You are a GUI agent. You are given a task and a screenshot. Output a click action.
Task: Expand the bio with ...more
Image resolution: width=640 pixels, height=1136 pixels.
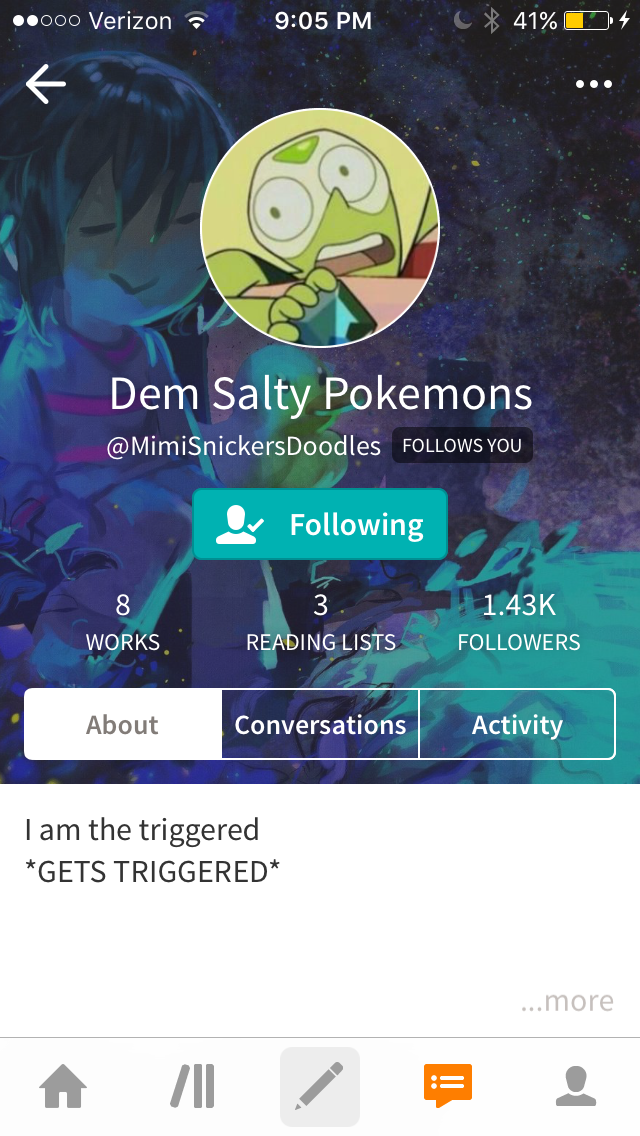coord(567,1001)
